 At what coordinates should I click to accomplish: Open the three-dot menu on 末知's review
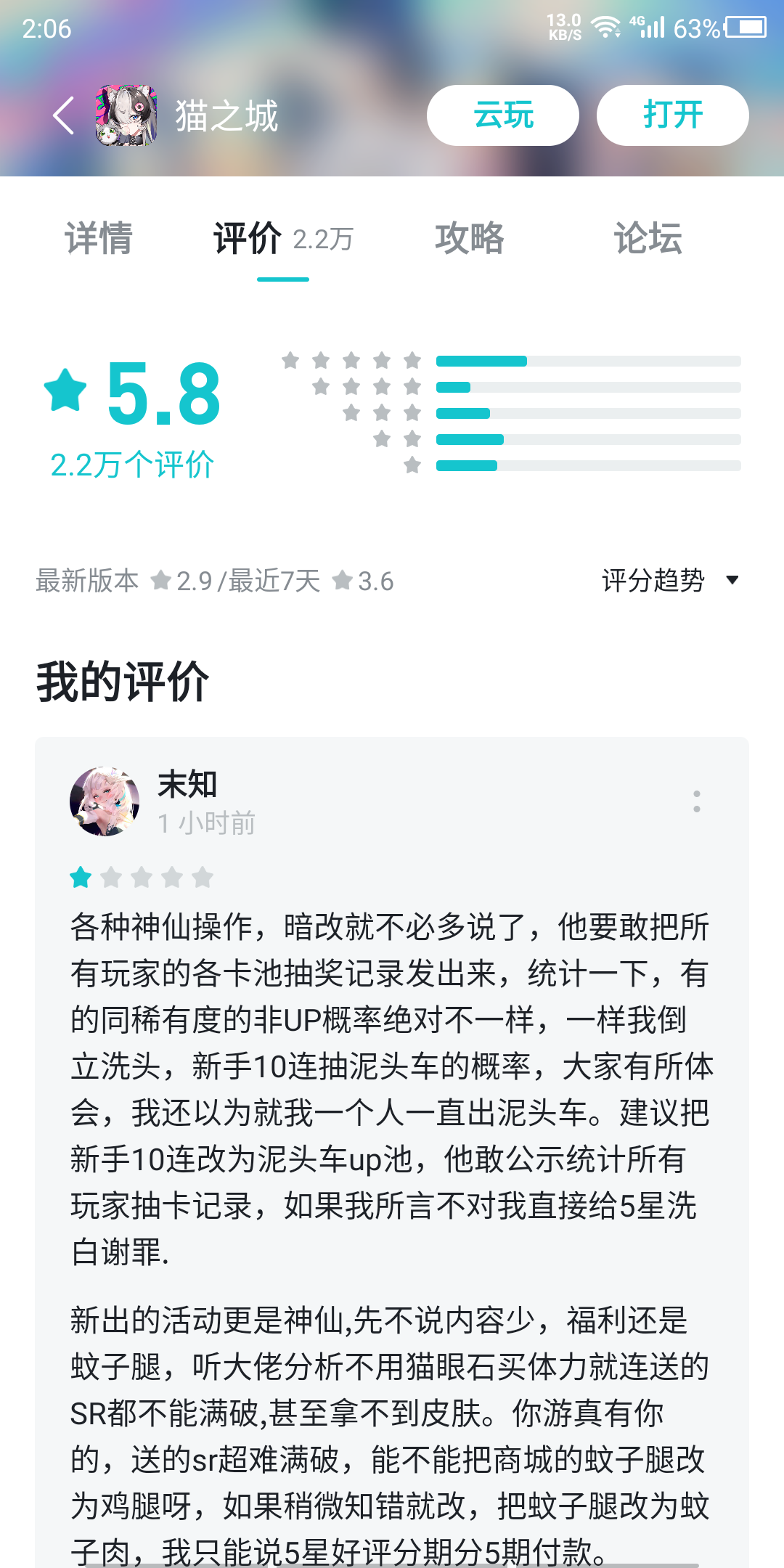click(x=697, y=802)
